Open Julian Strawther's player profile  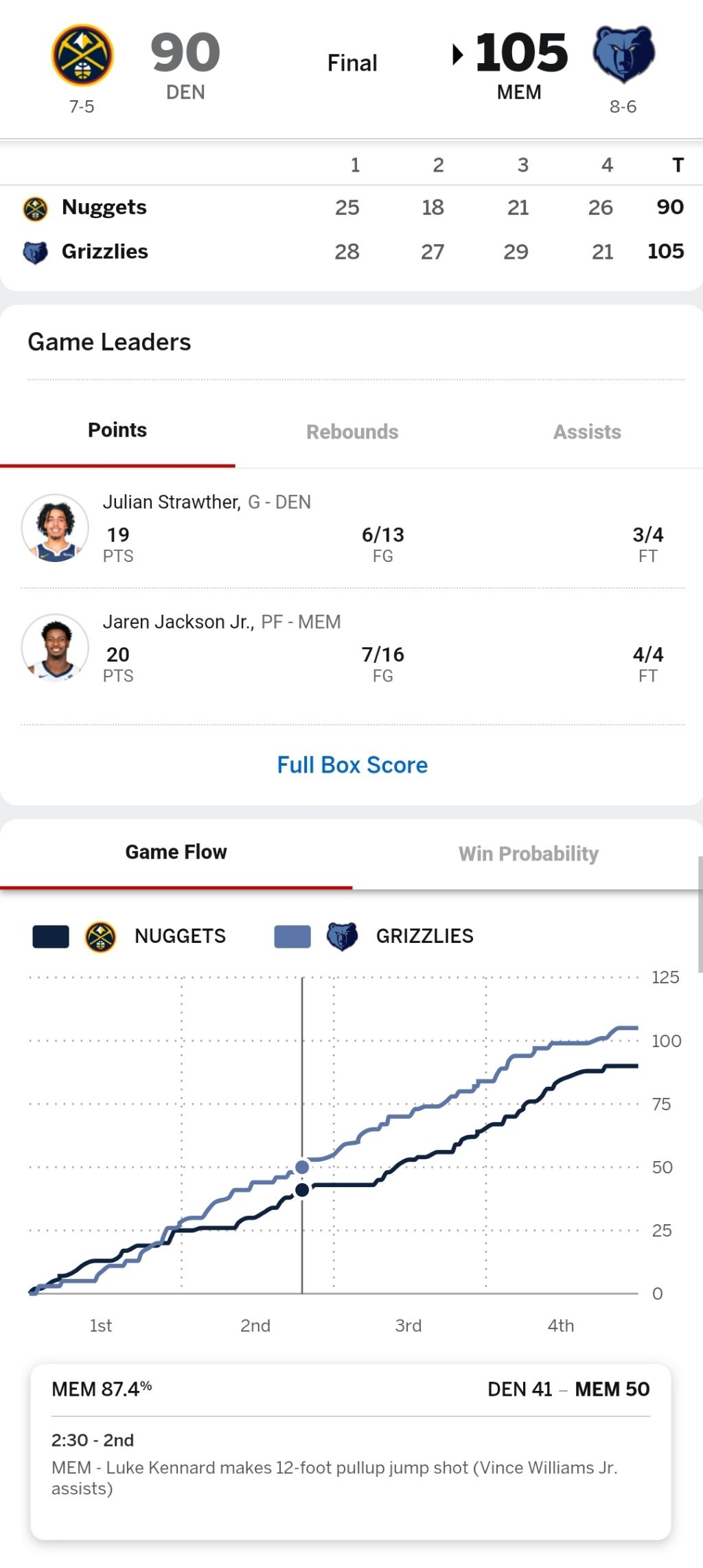(172, 502)
